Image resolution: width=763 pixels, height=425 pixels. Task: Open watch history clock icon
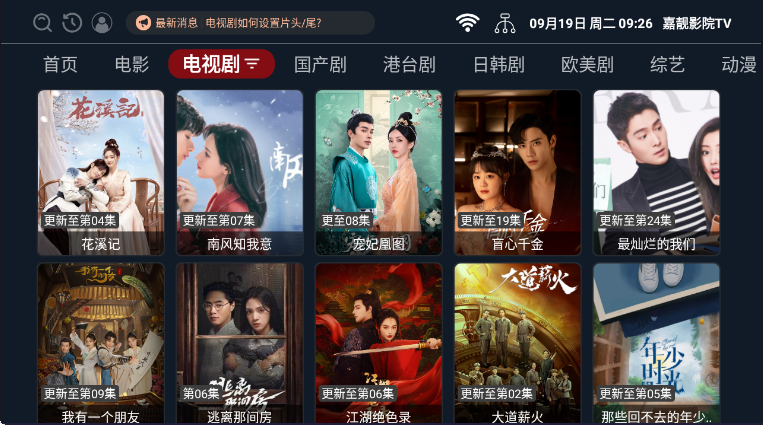pos(72,23)
